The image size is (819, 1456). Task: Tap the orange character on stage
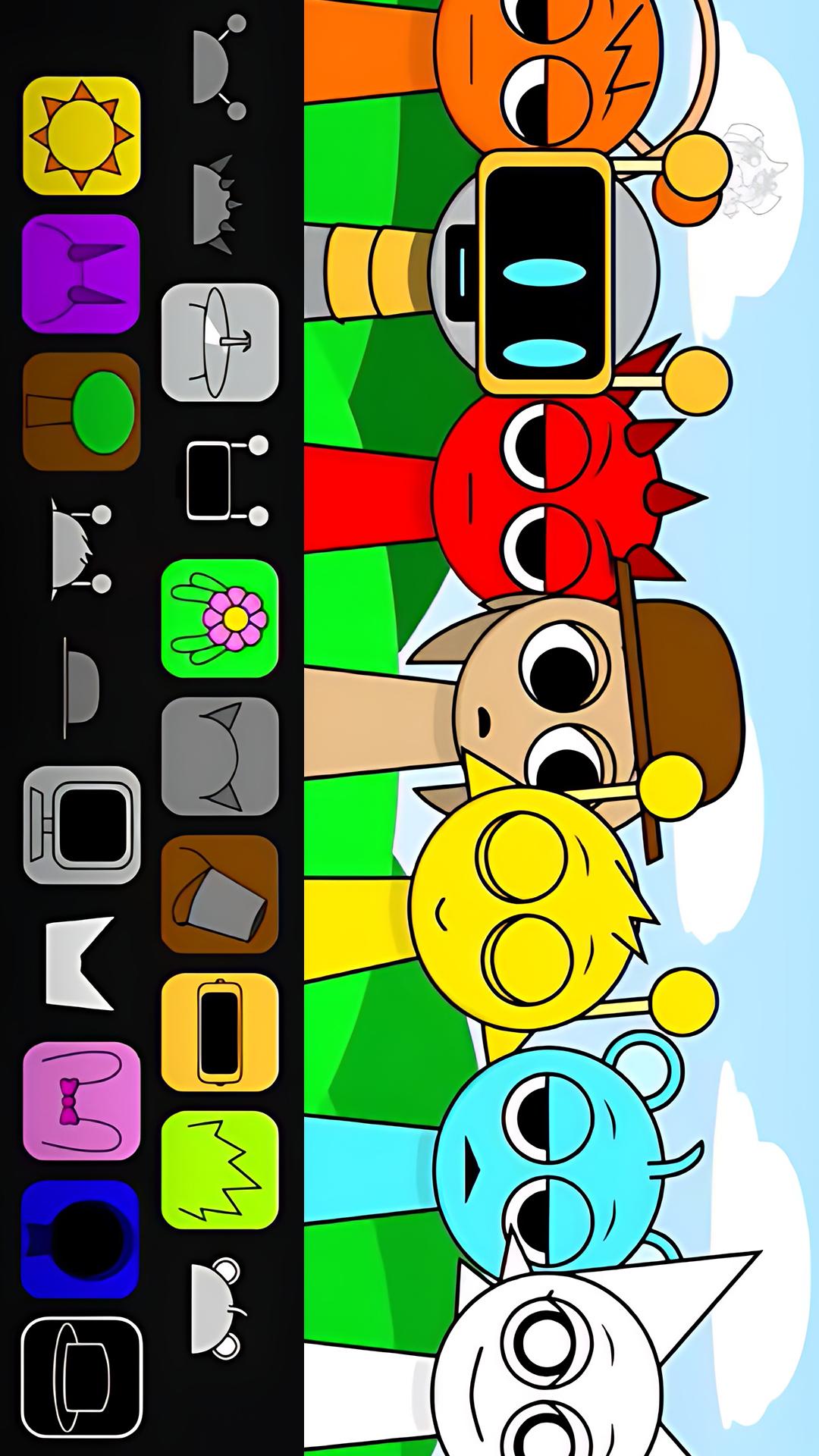click(546, 68)
